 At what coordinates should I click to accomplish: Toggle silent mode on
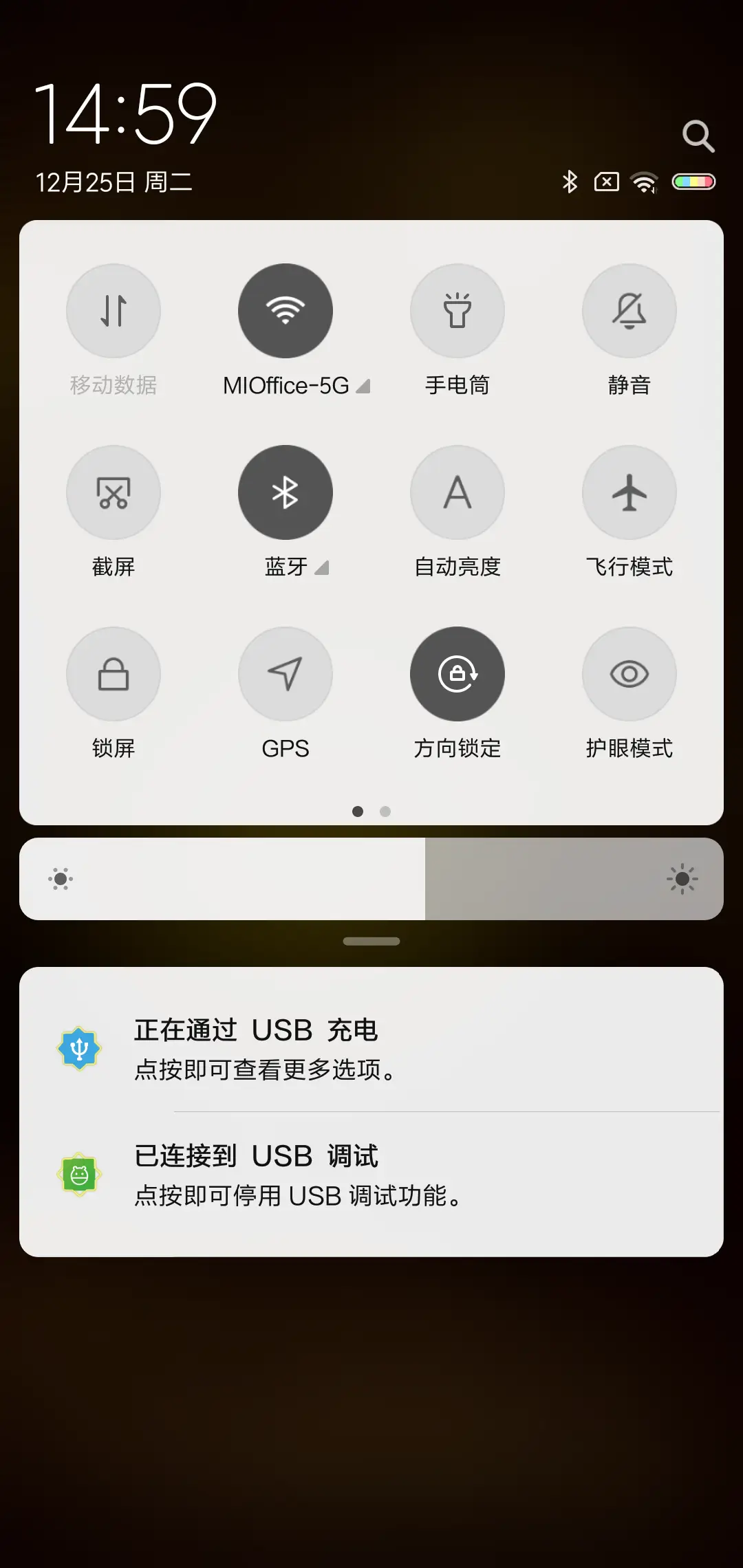(629, 311)
